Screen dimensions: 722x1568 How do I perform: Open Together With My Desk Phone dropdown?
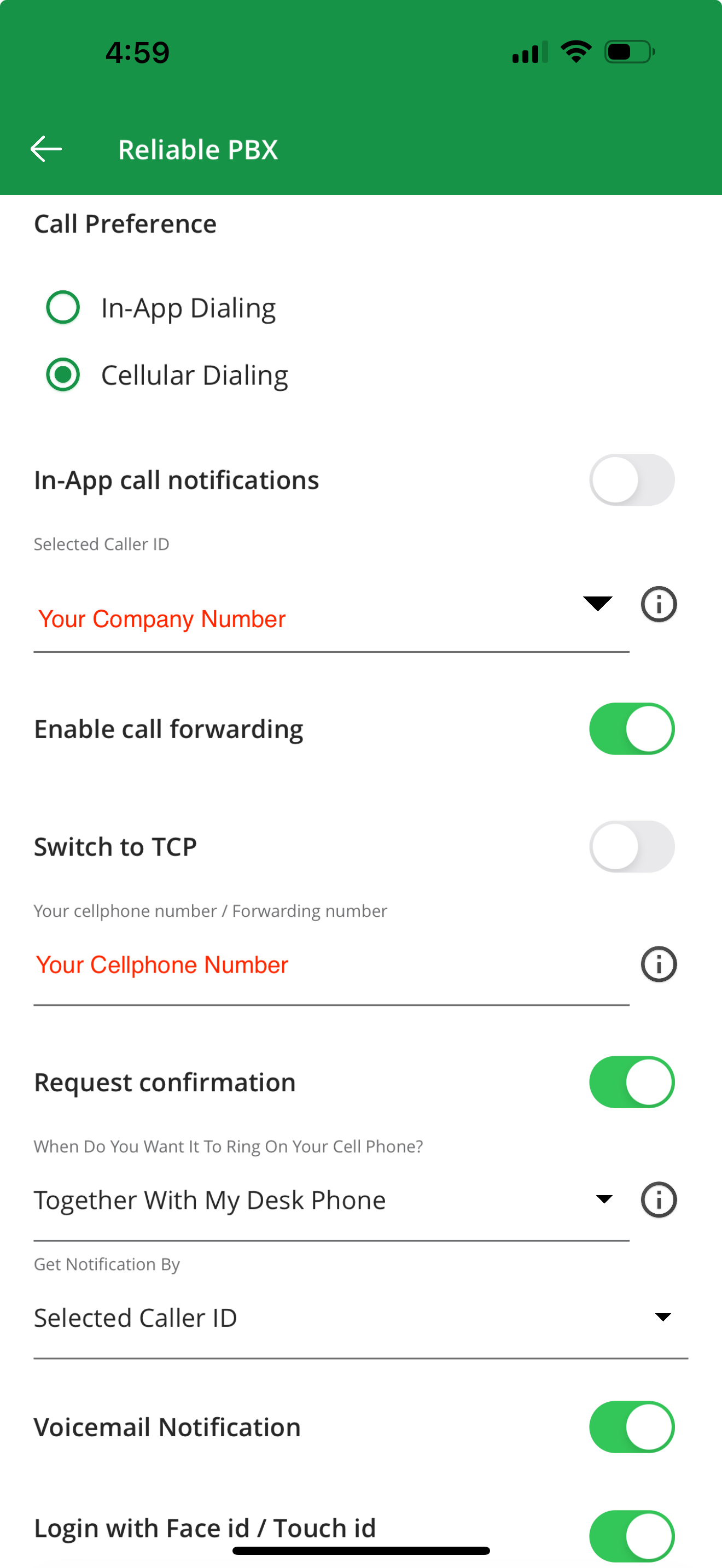[331, 1201]
